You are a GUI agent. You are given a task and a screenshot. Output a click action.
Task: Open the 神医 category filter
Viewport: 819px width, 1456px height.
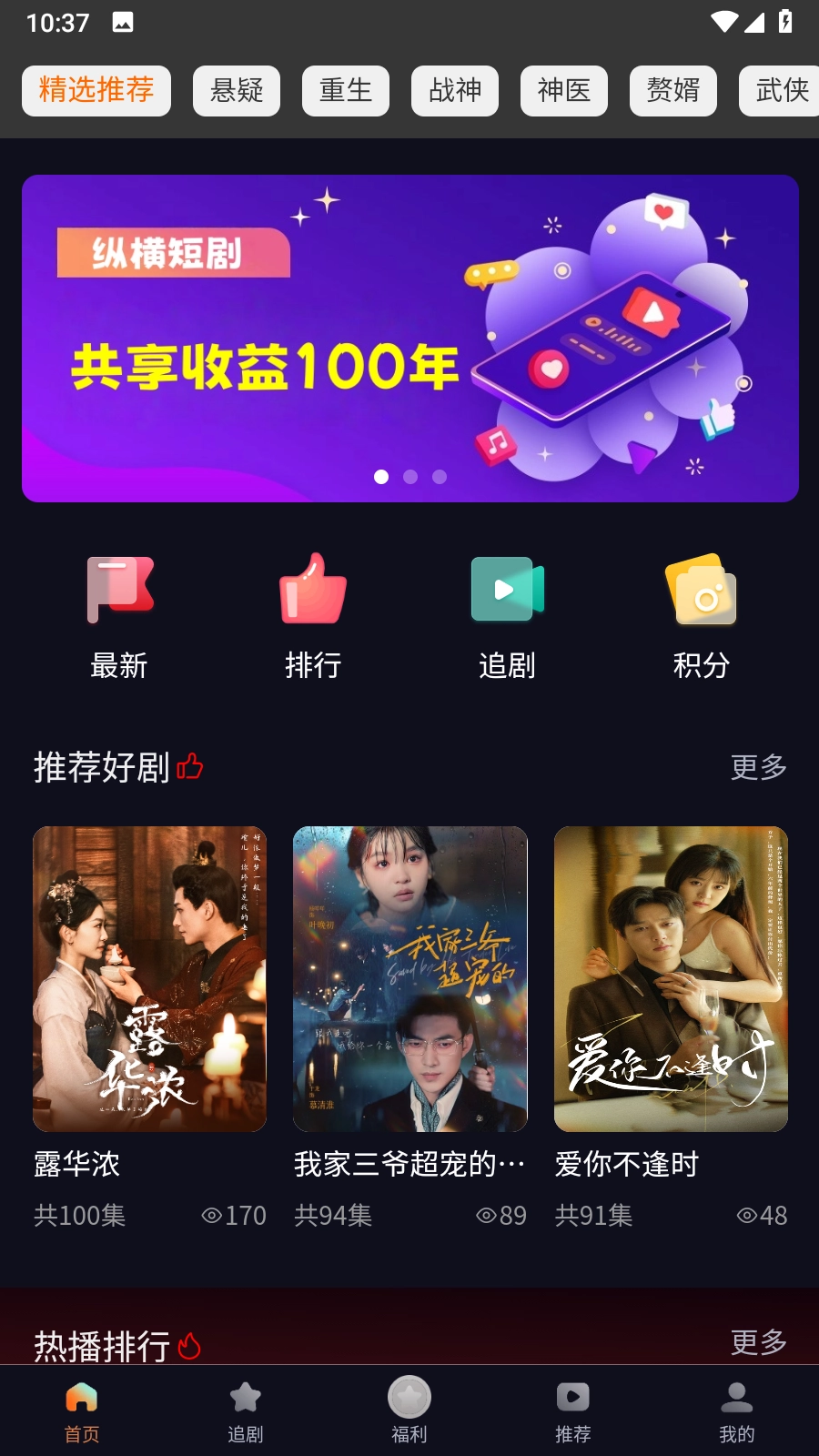coord(564,90)
